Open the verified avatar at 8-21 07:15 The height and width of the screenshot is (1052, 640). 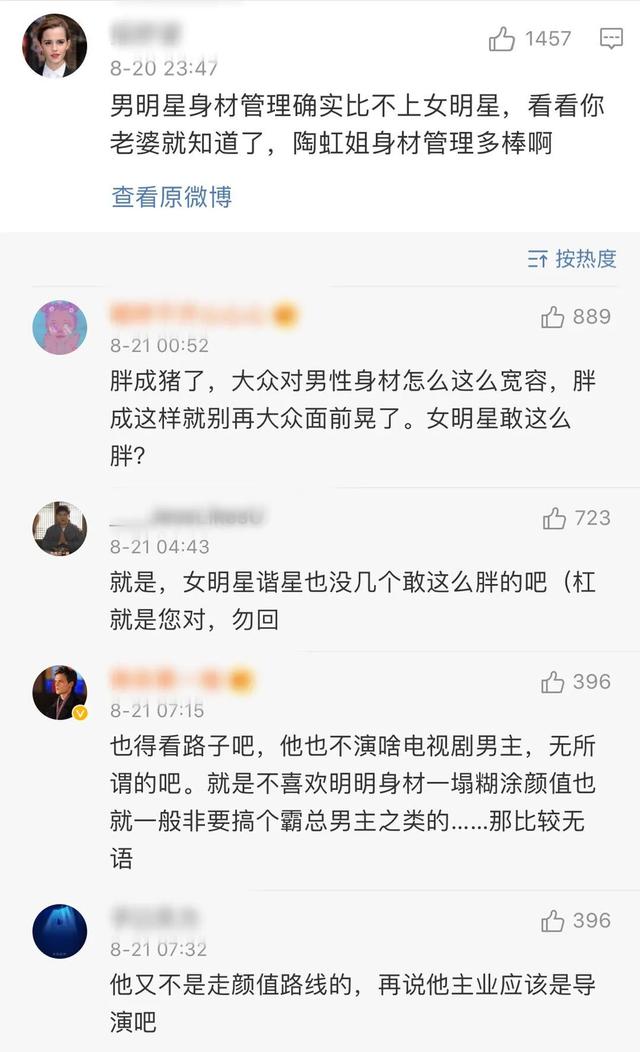click(60, 692)
